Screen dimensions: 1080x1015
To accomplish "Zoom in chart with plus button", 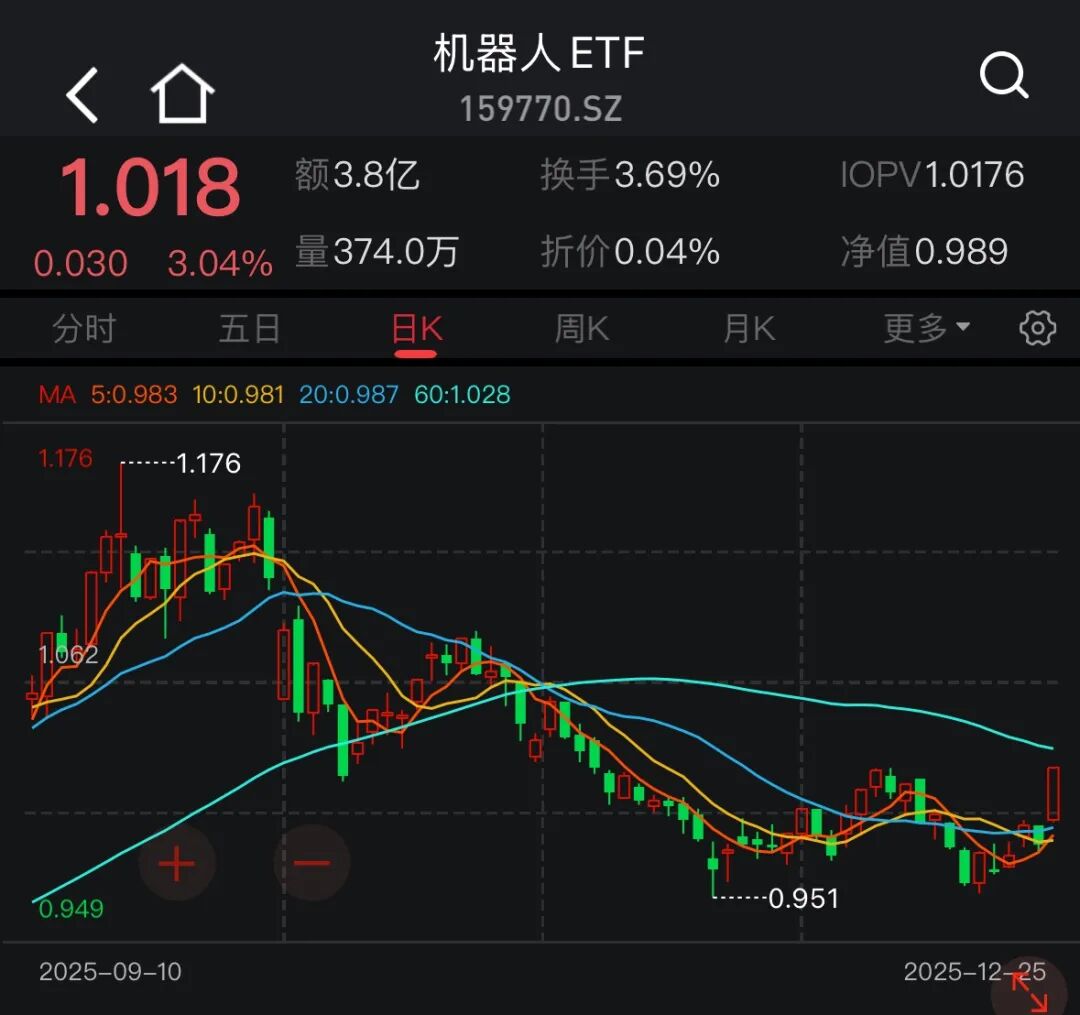I will 177,863.
